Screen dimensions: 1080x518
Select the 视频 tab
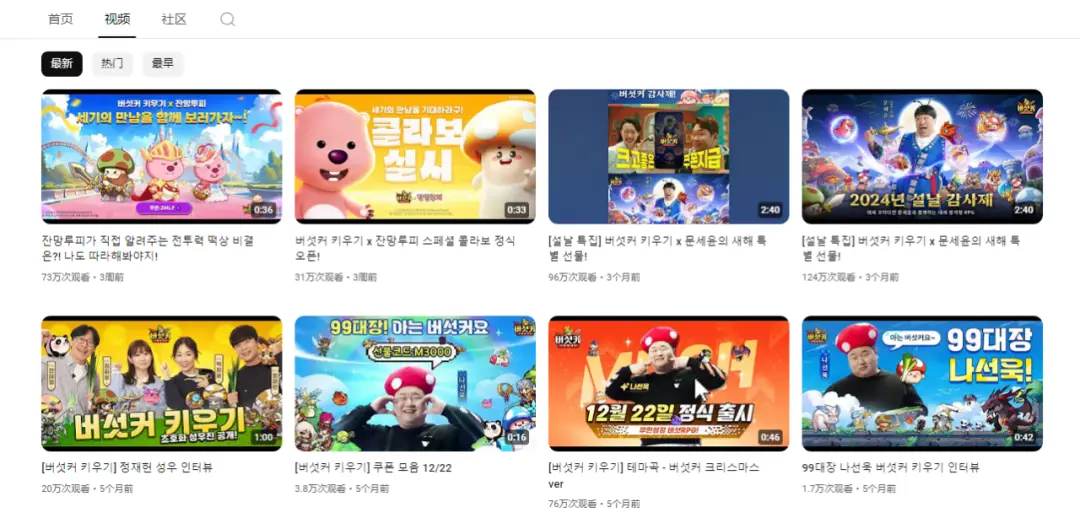click(117, 19)
